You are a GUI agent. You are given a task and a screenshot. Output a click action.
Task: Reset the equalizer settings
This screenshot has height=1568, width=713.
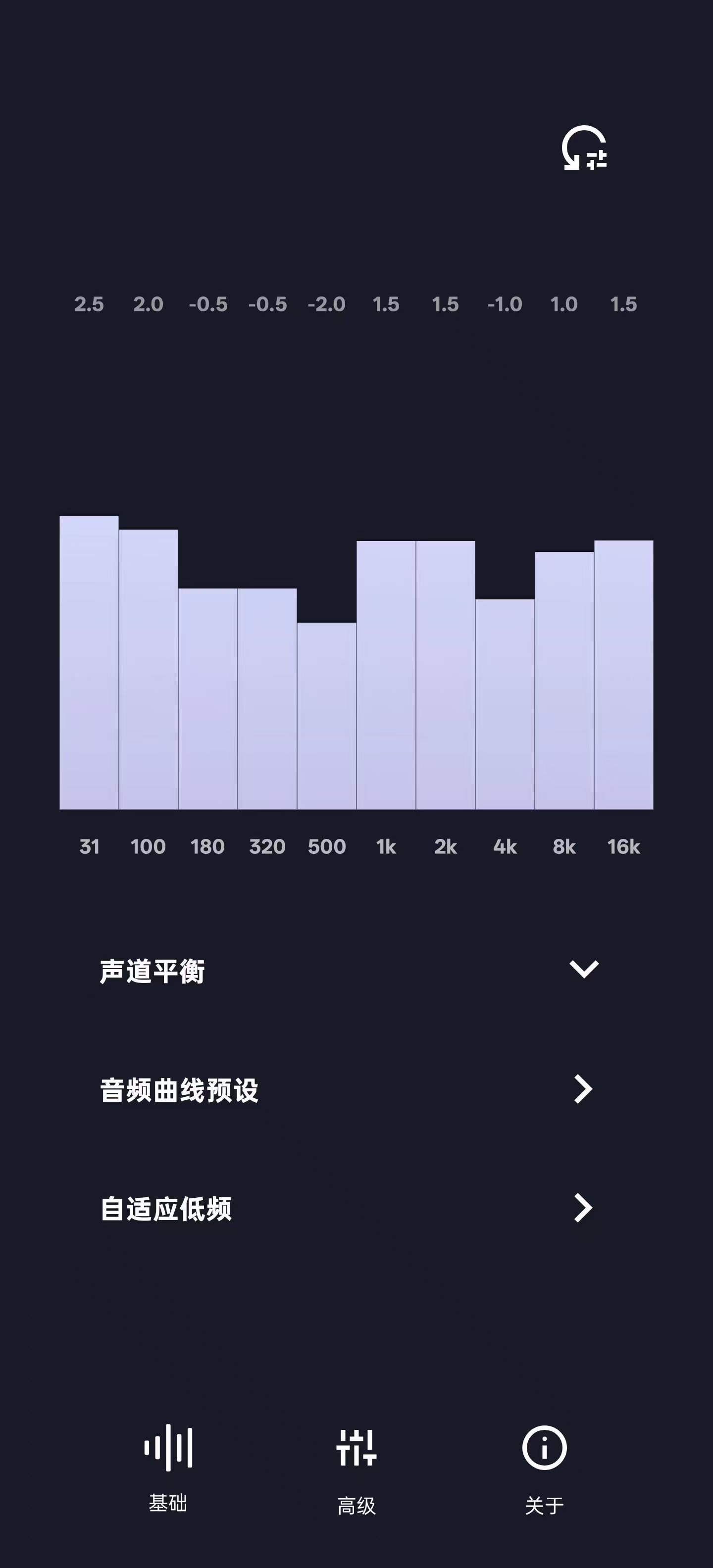point(584,148)
